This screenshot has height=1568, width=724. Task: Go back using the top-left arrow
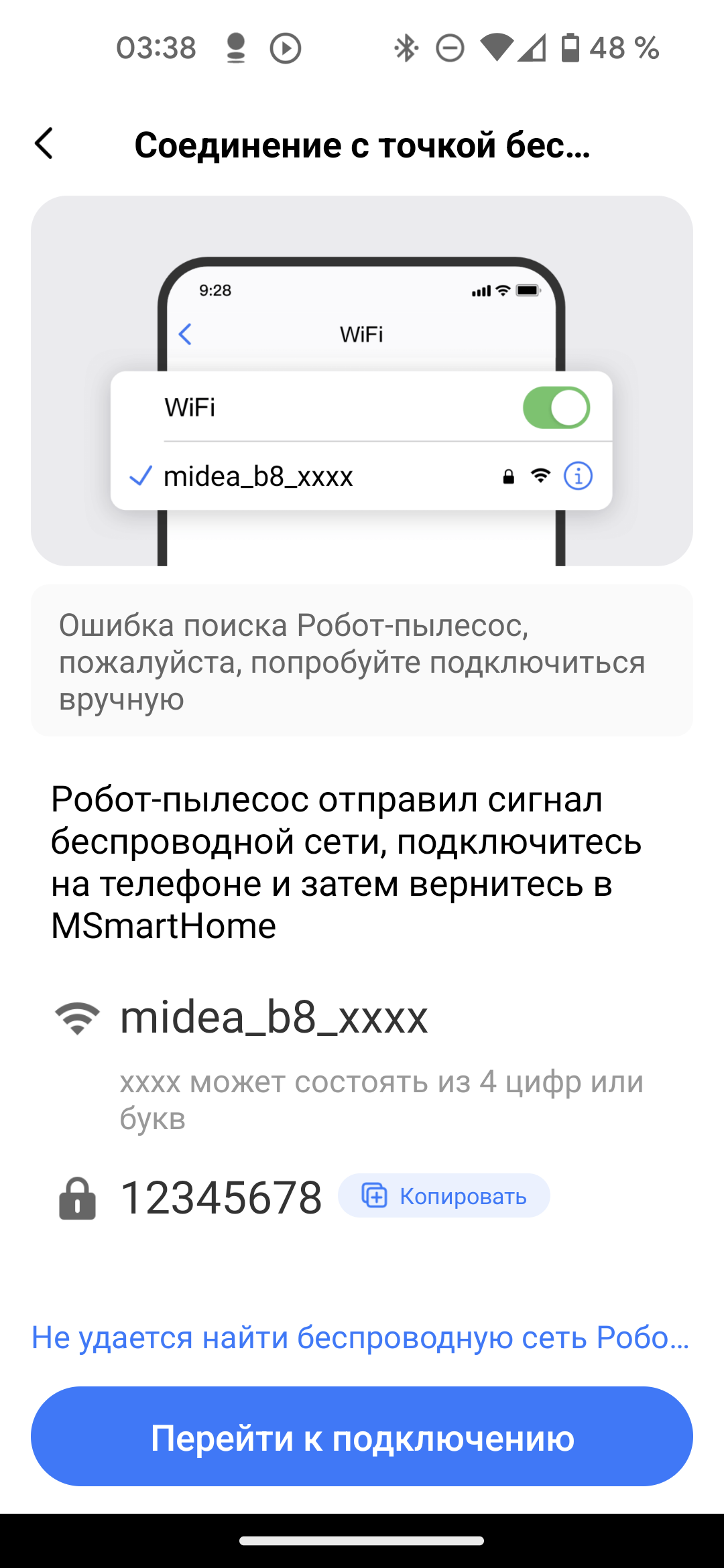[x=44, y=144]
